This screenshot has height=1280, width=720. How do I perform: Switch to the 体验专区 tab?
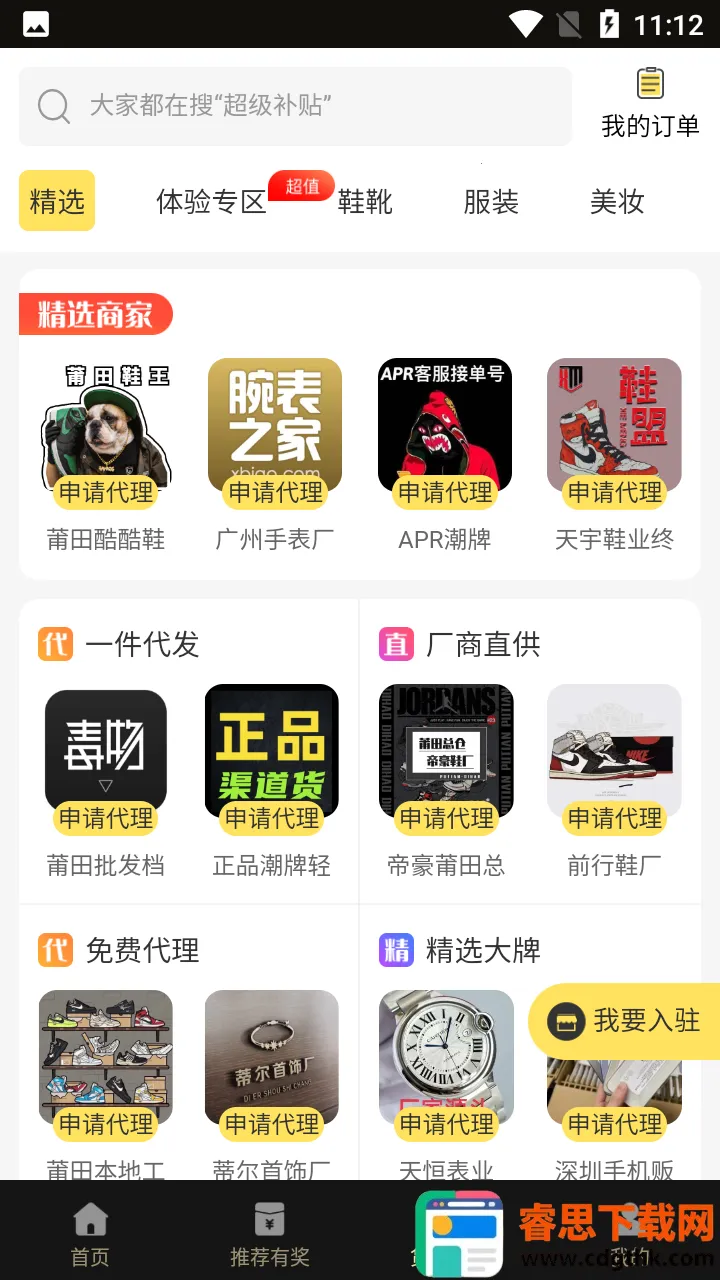pos(212,202)
